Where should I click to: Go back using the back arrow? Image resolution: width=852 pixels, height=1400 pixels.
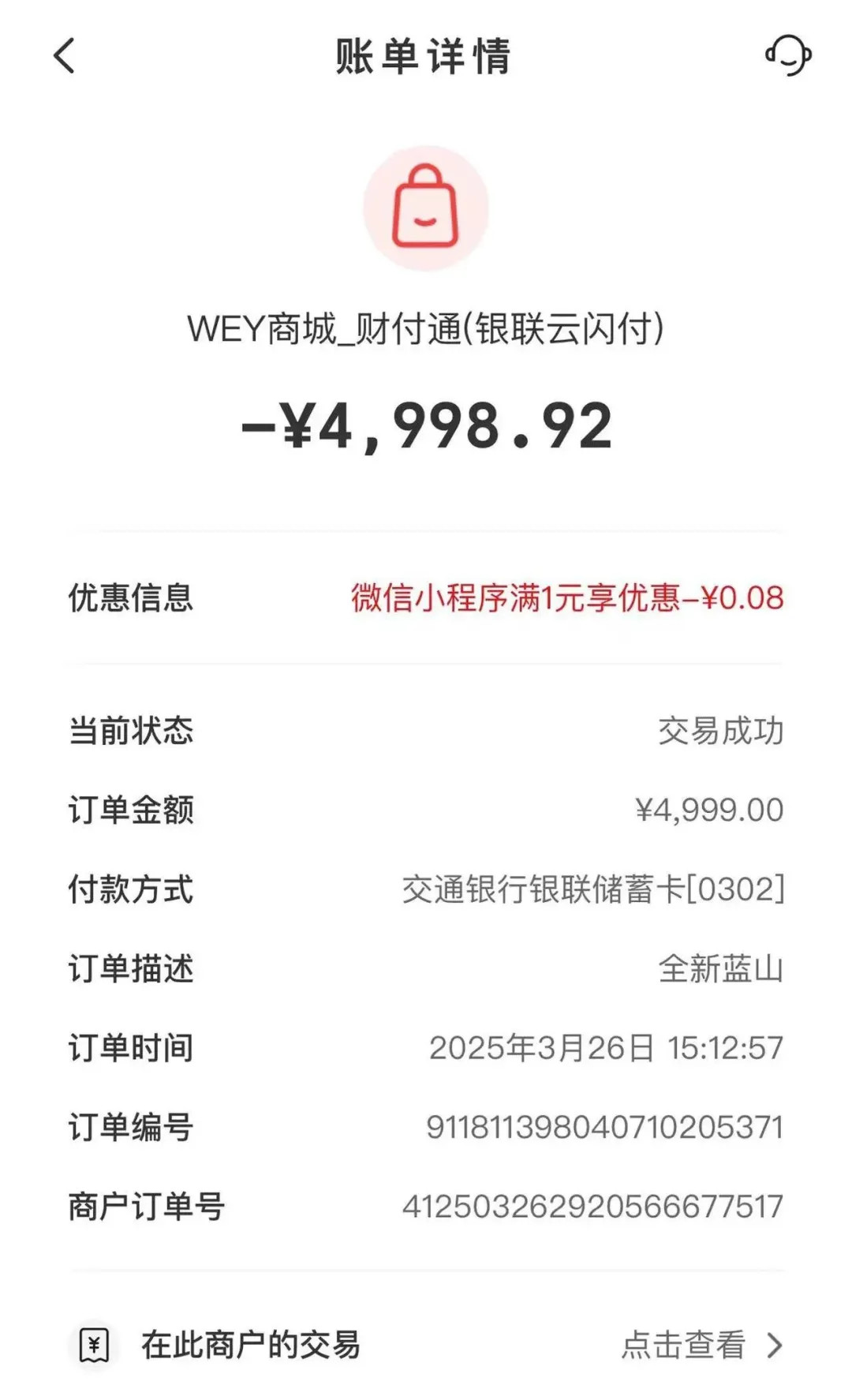coord(65,56)
